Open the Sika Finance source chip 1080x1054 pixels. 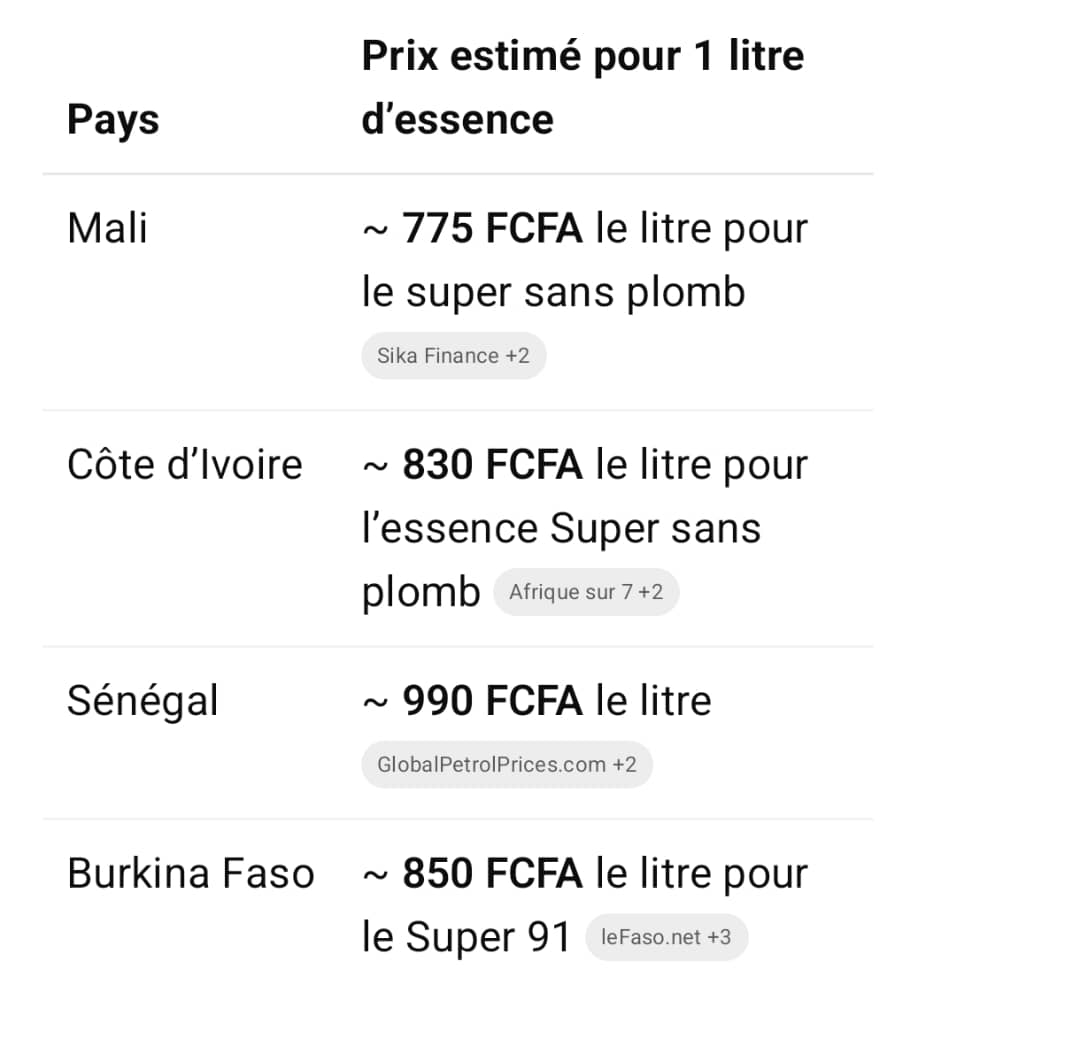coord(453,355)
